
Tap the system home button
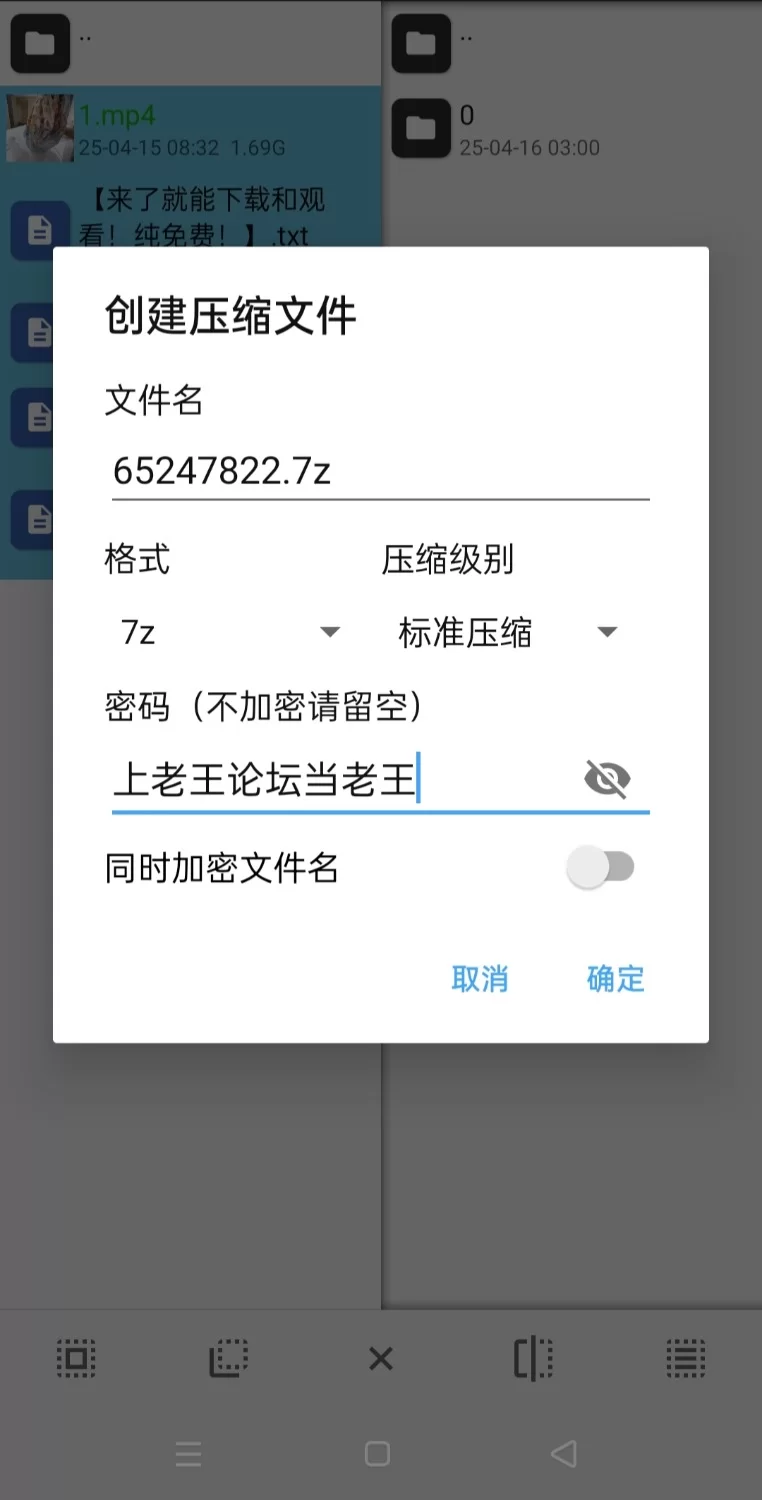click(x=377, y=1453)
